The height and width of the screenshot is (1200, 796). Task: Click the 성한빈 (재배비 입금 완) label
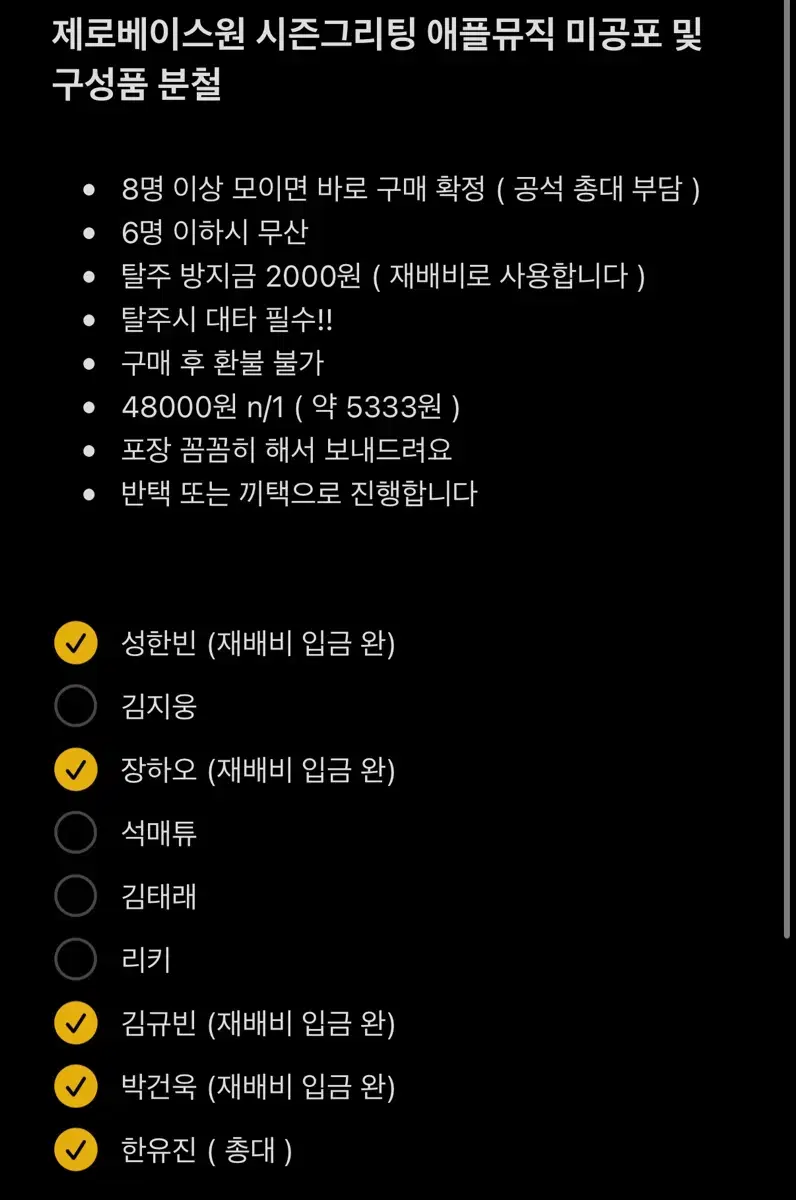pos(260,644)
